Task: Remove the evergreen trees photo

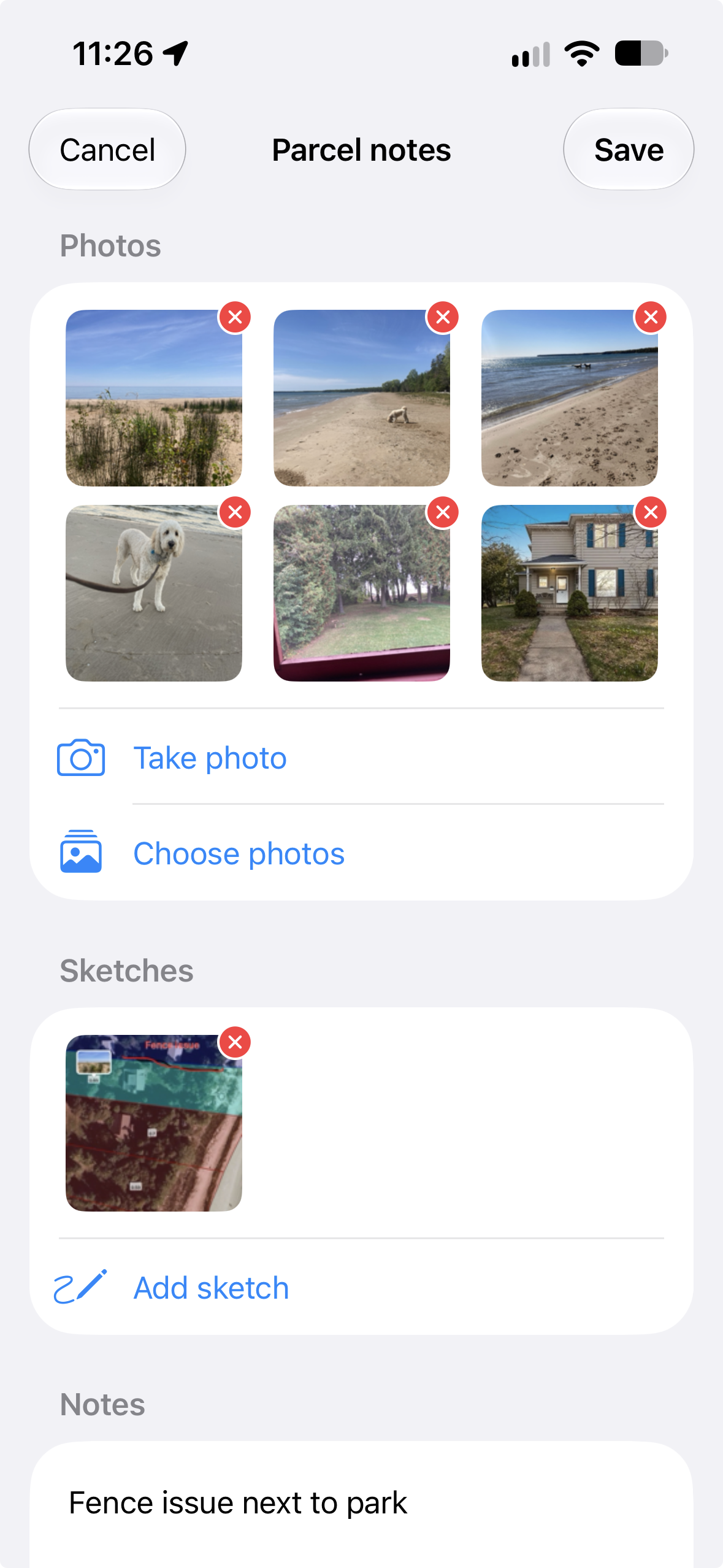Action: pyautogui.click(x=443, y=512)
